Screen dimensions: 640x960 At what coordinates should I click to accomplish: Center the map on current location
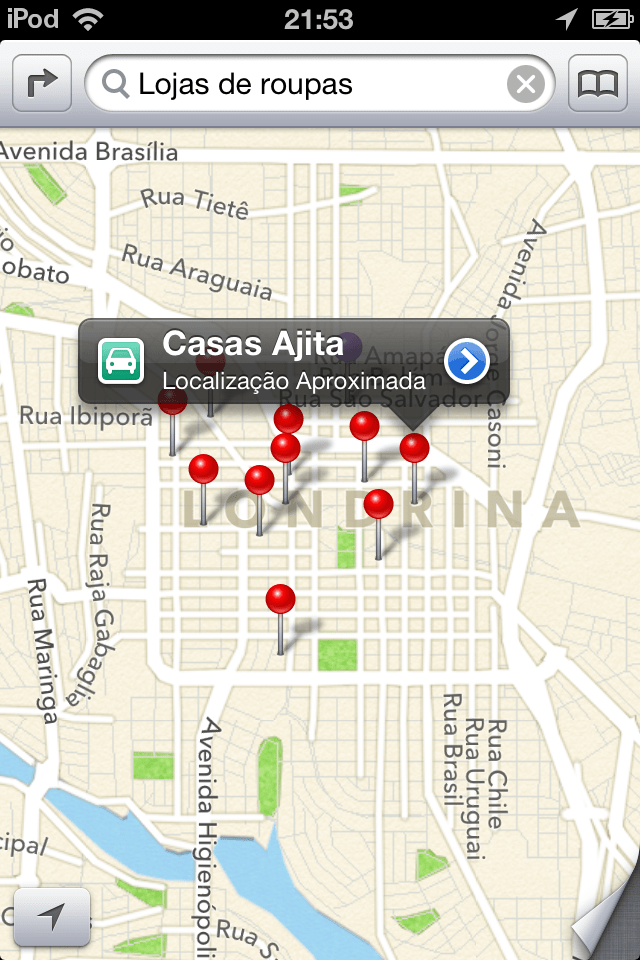52,916
